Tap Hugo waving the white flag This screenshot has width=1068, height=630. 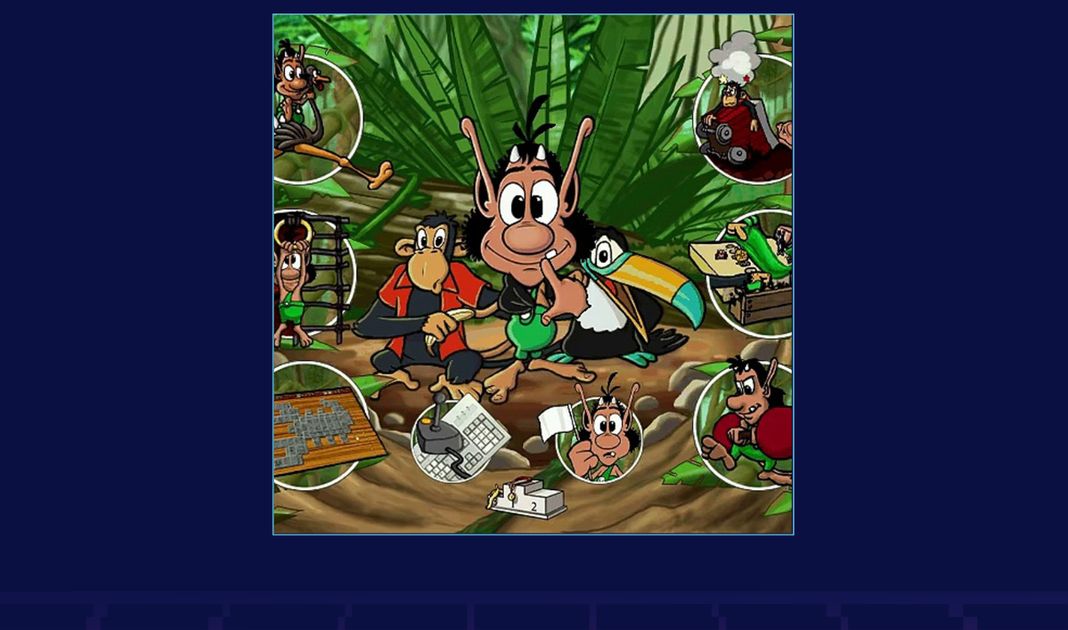pyautogui.click(x=598, y=438)
